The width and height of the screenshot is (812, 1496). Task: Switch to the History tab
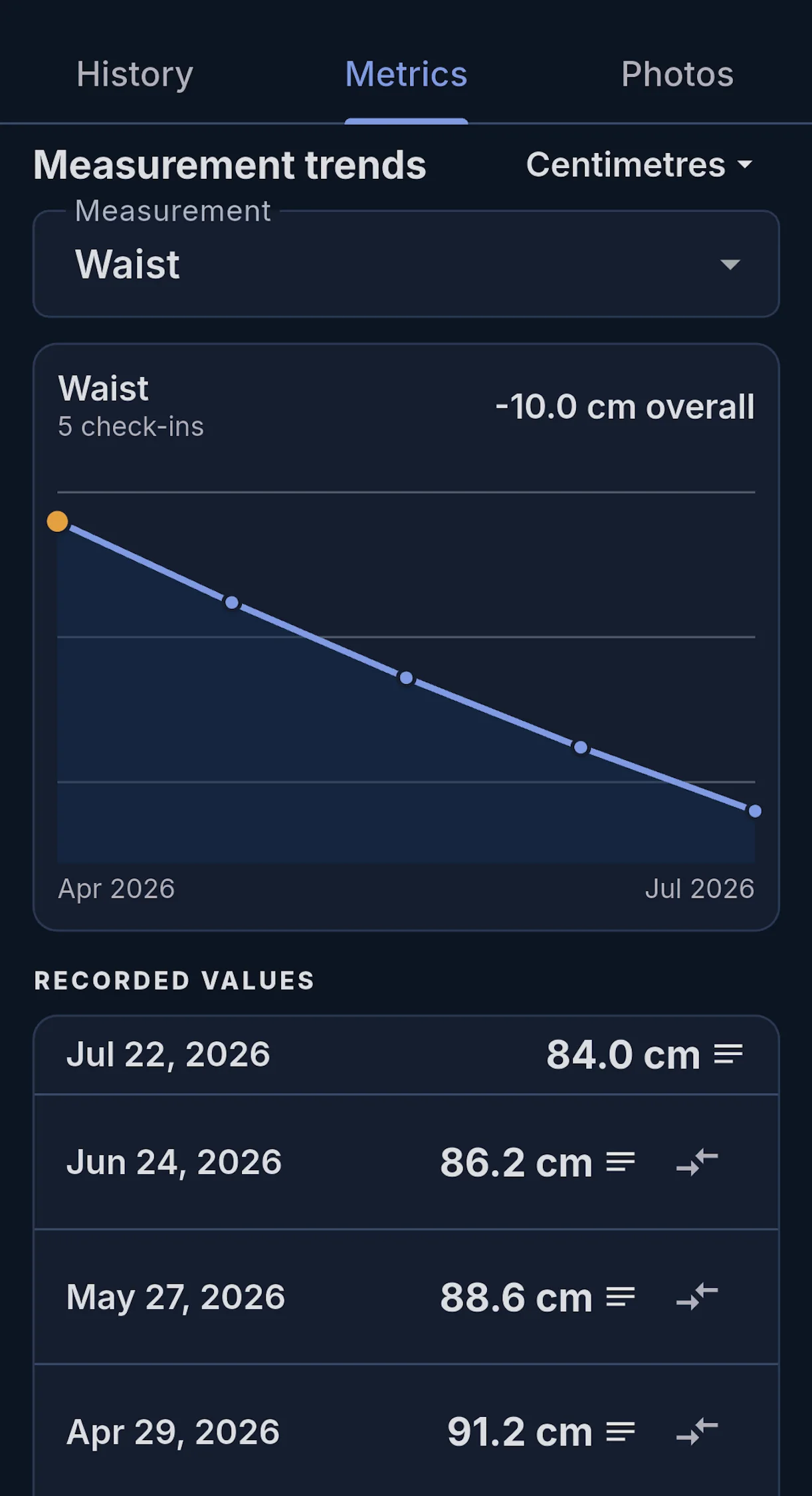pyautogui.click(x=135, y=74)
